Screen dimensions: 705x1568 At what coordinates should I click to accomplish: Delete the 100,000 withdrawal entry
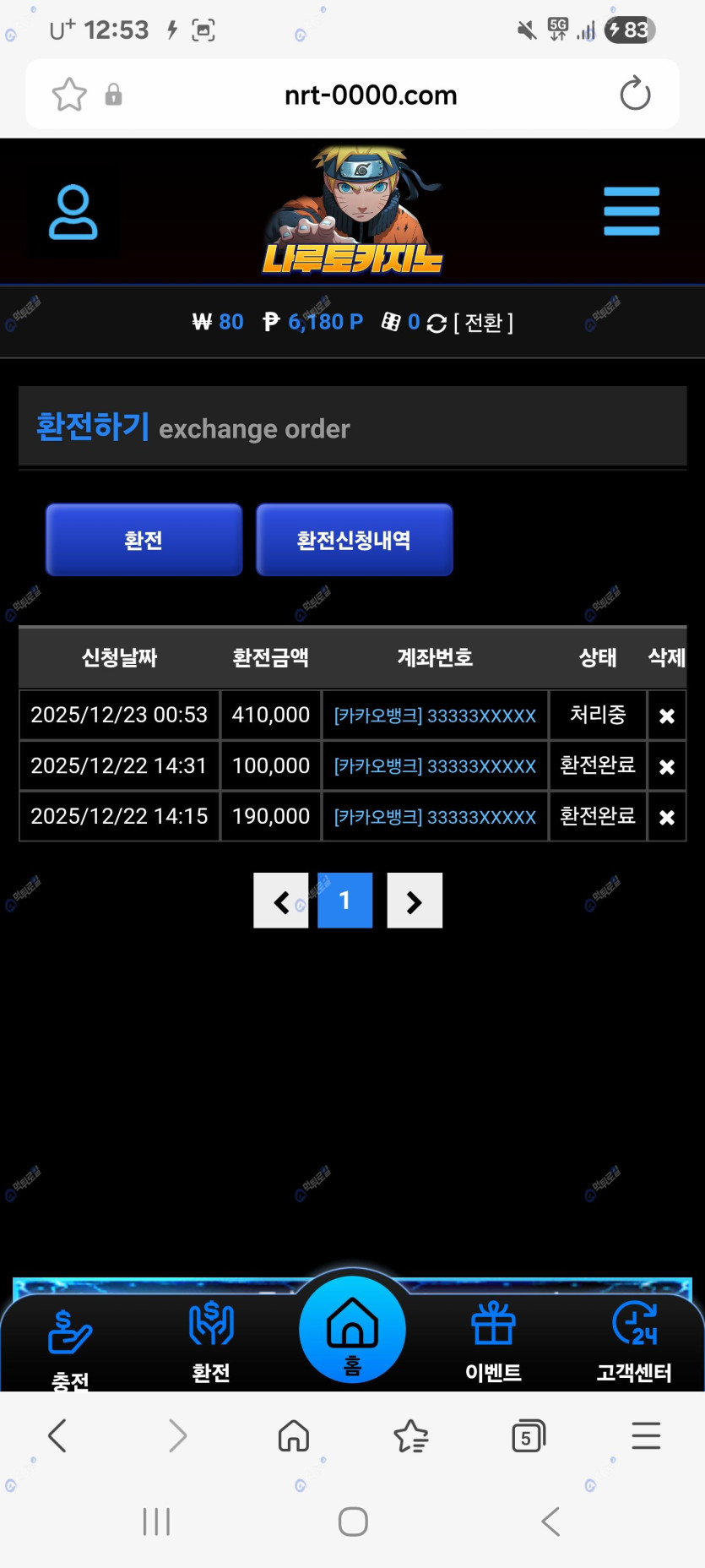coord(666,766)
